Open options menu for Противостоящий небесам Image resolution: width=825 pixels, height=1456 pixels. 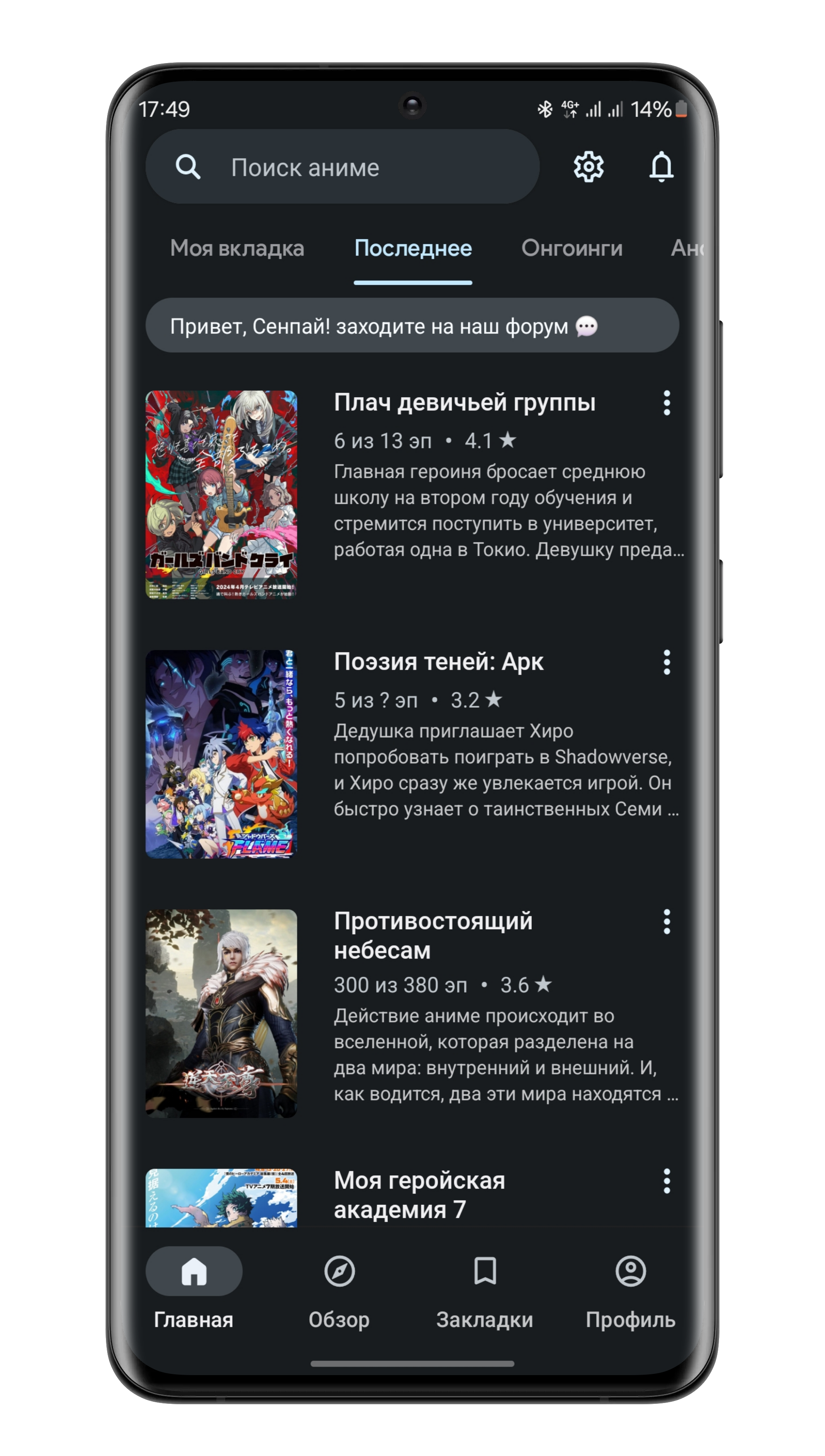[x=666, y=922]
